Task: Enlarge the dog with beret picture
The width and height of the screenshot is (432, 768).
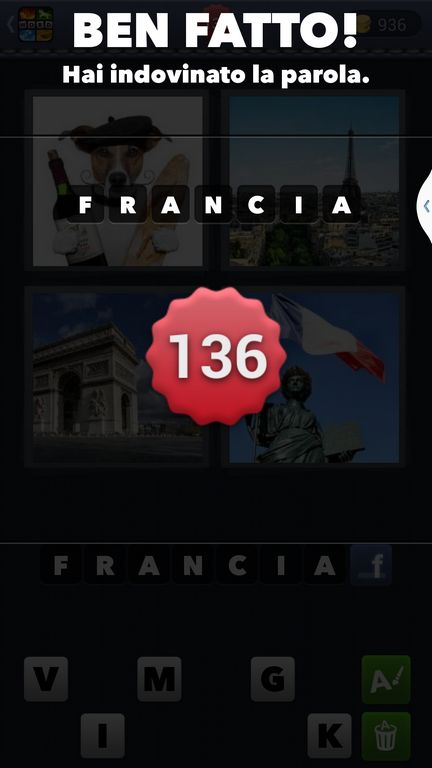Action: 118,181
